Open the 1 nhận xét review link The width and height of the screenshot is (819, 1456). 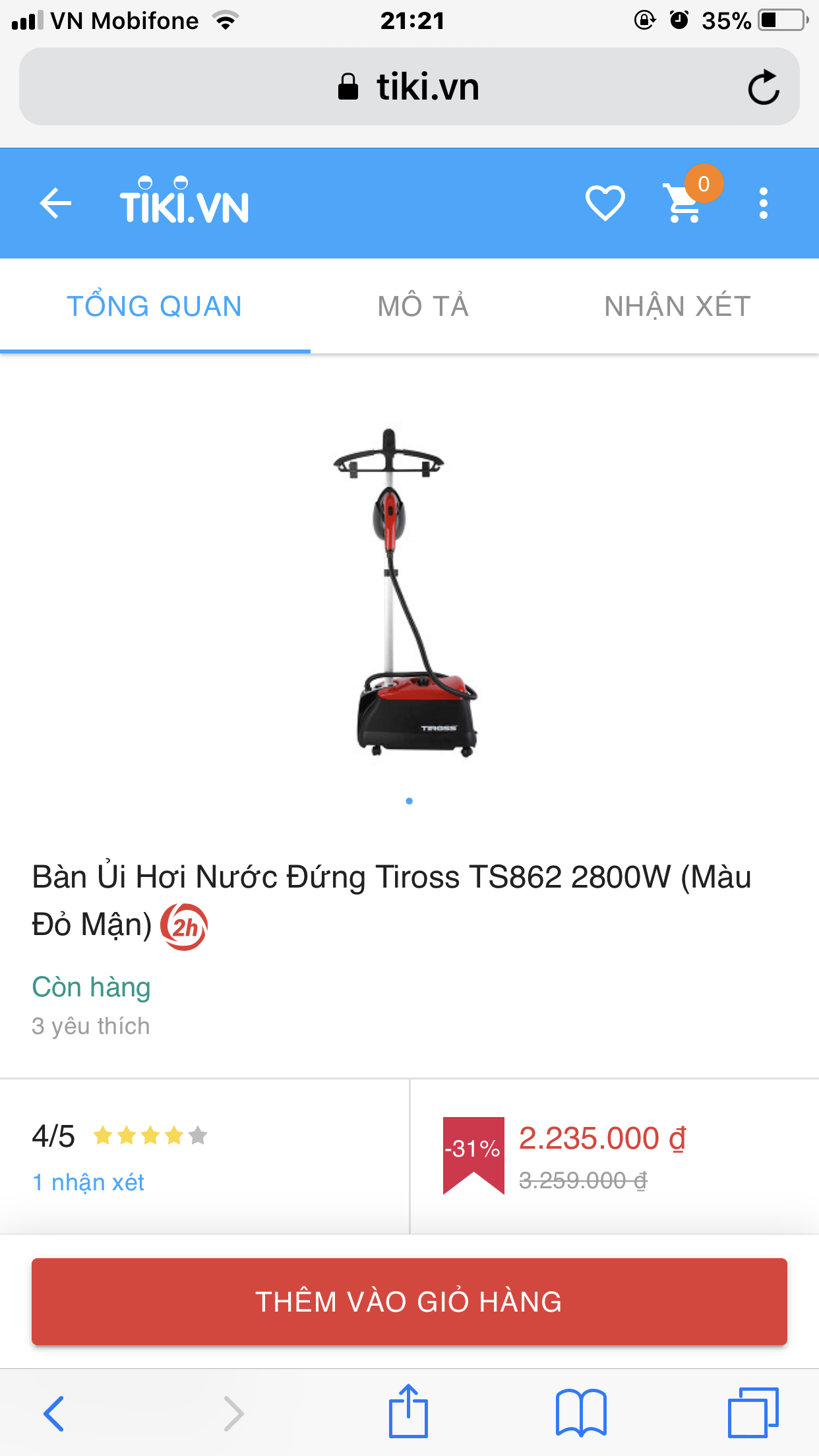88,1182
